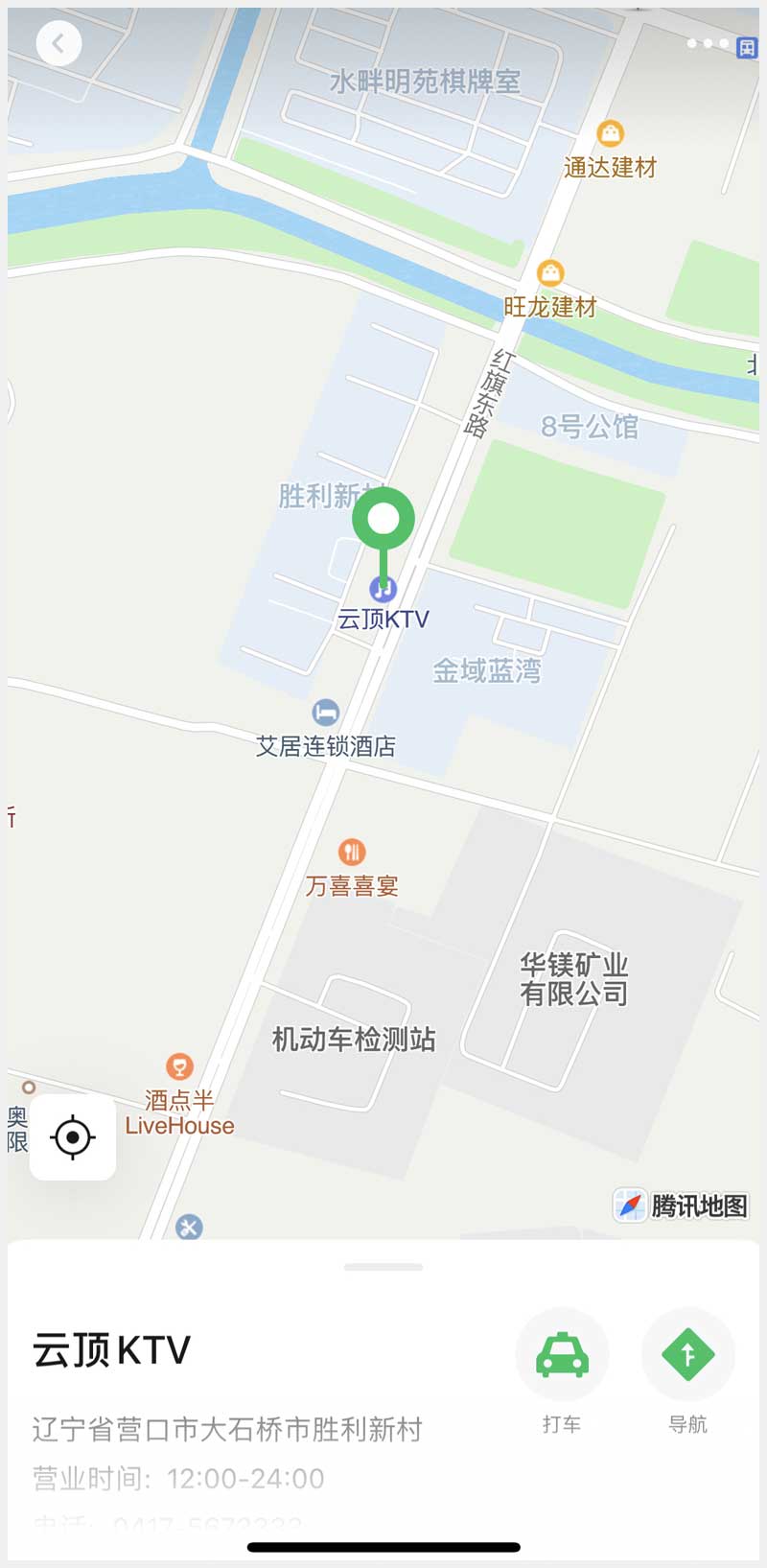Go back using the top-left arrow
Viewport: 767px width, 1568px height.
tap(58, 43)
